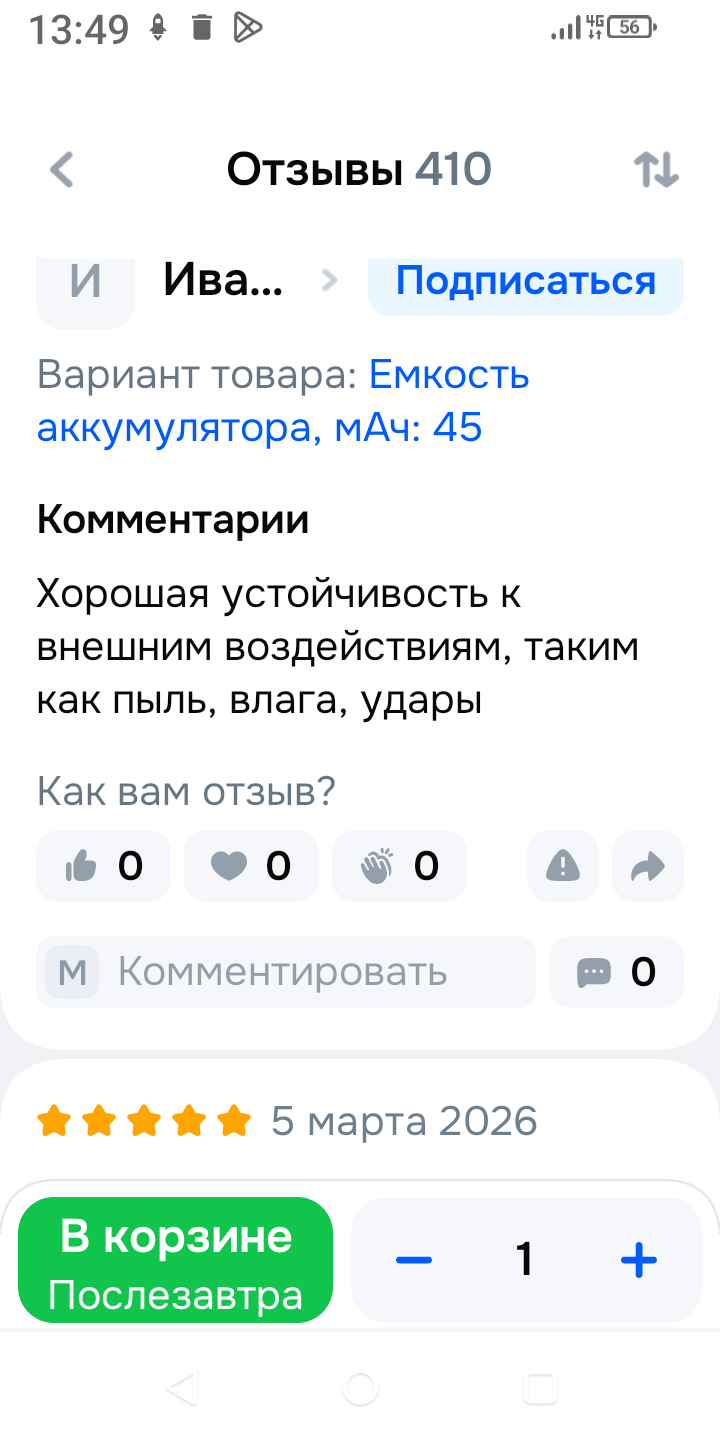Give the review a thumbs up
720x1440 pixels.
(103, 866)
